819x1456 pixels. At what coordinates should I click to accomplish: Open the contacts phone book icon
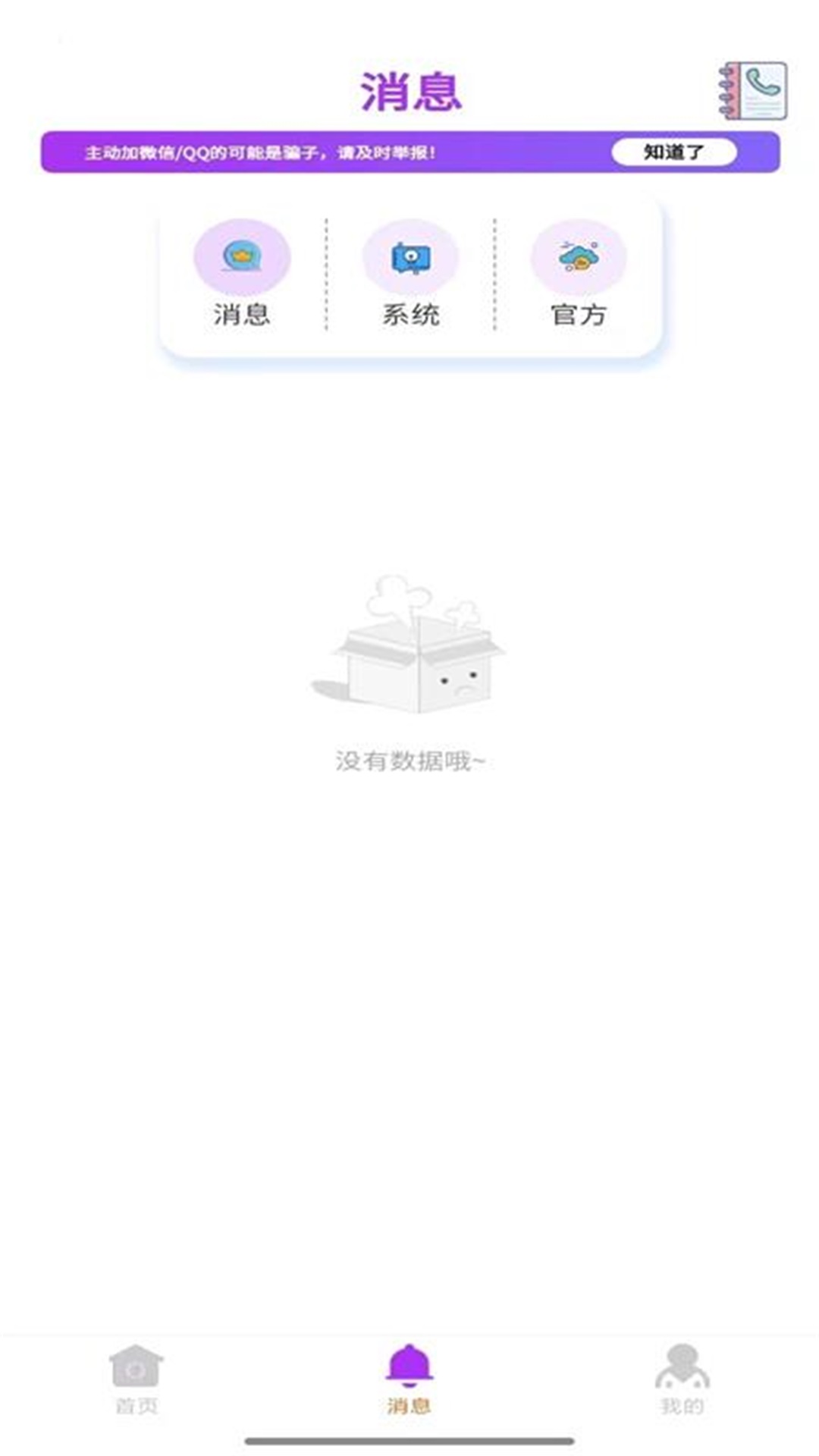tap(753, 91)
